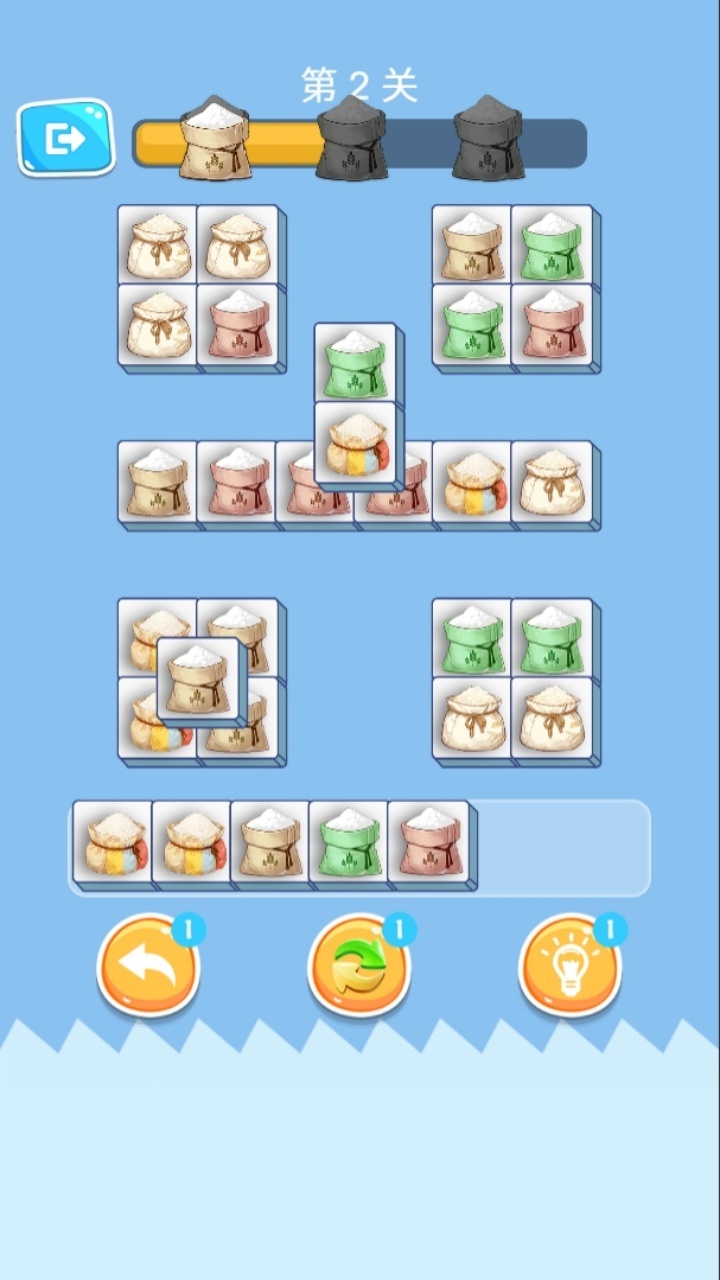Shuffle the tiles with the refresh button
The image size is (720, 1280).
tap(359, 966)
